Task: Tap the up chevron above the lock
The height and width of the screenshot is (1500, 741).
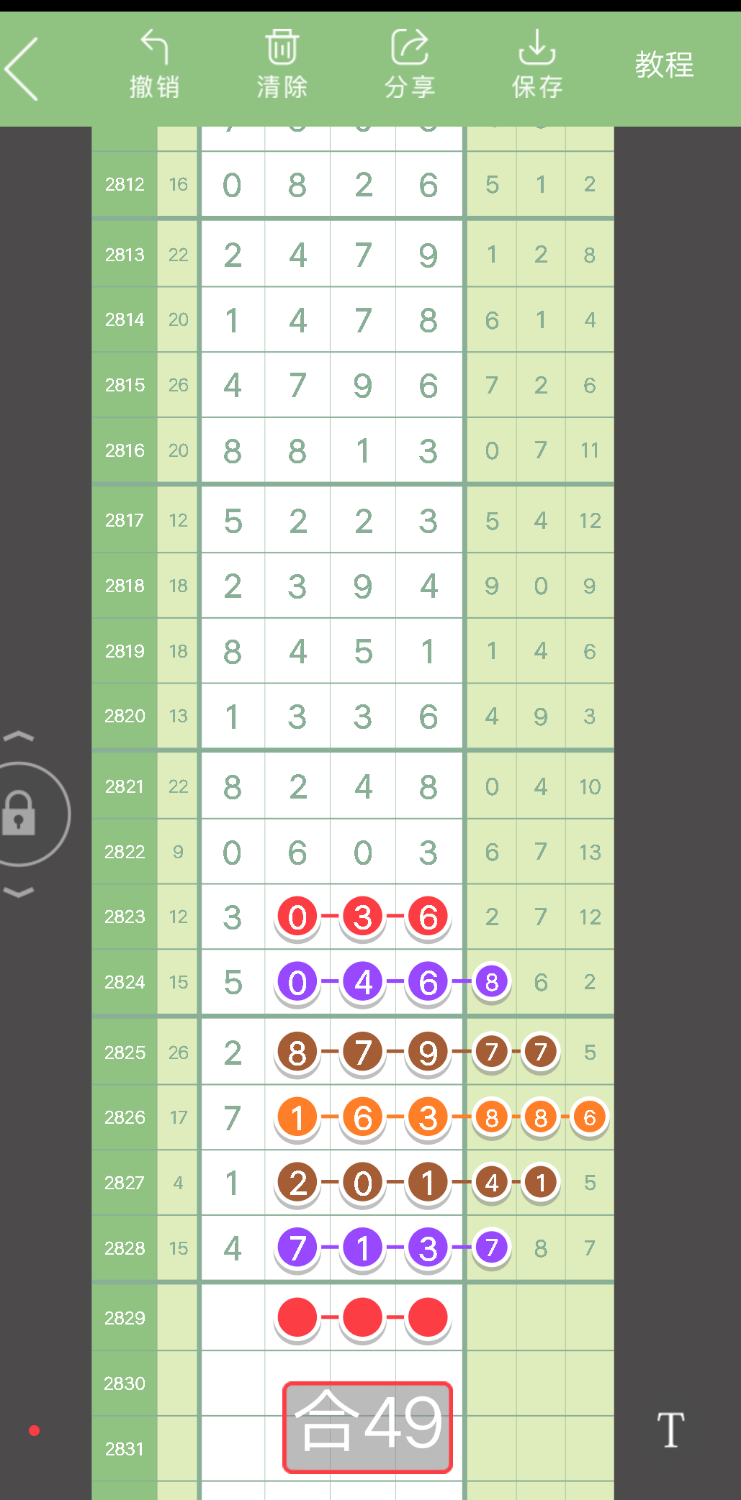Action: tap(19, 738)
